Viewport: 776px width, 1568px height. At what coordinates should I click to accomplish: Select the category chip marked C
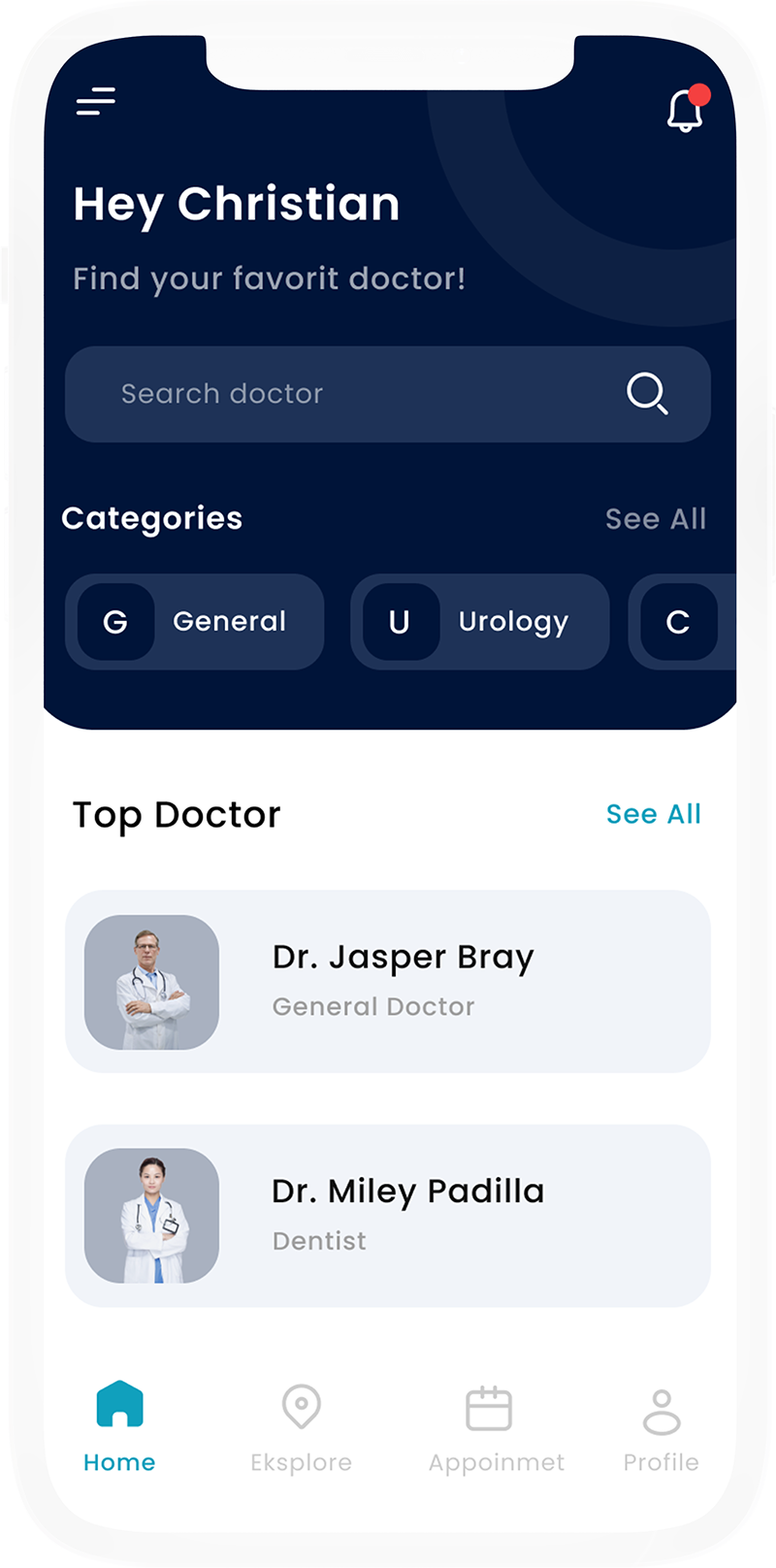point(680,622)
